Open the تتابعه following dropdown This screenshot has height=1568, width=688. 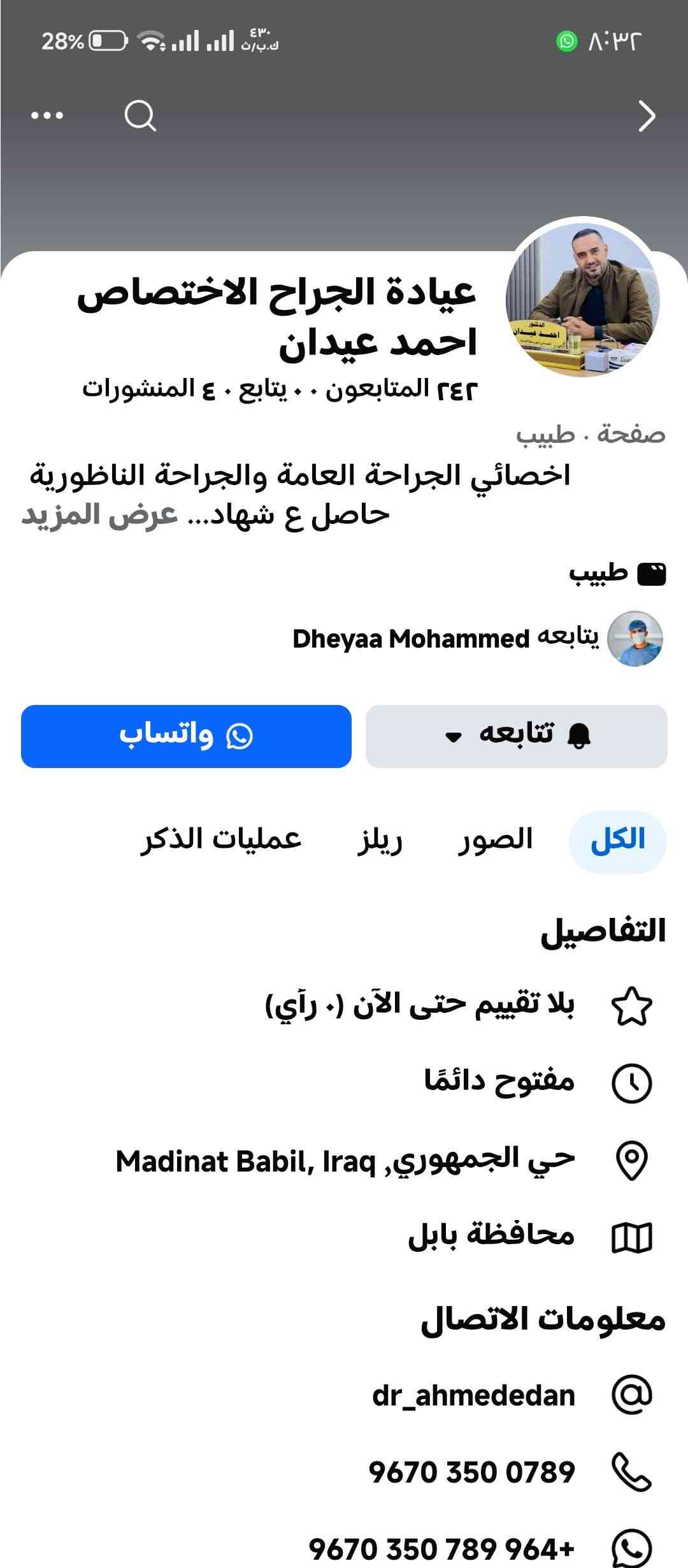[516, 736]
